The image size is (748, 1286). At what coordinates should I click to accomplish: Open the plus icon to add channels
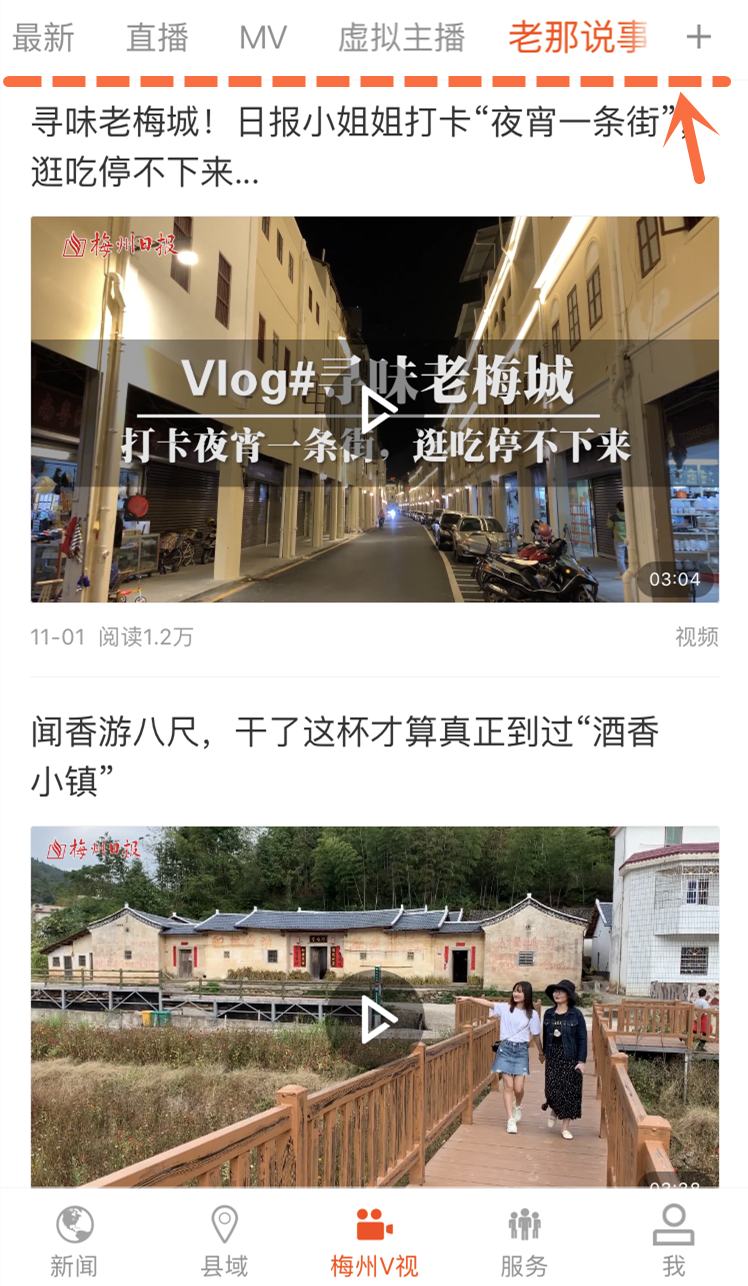[x=698, y=38]
